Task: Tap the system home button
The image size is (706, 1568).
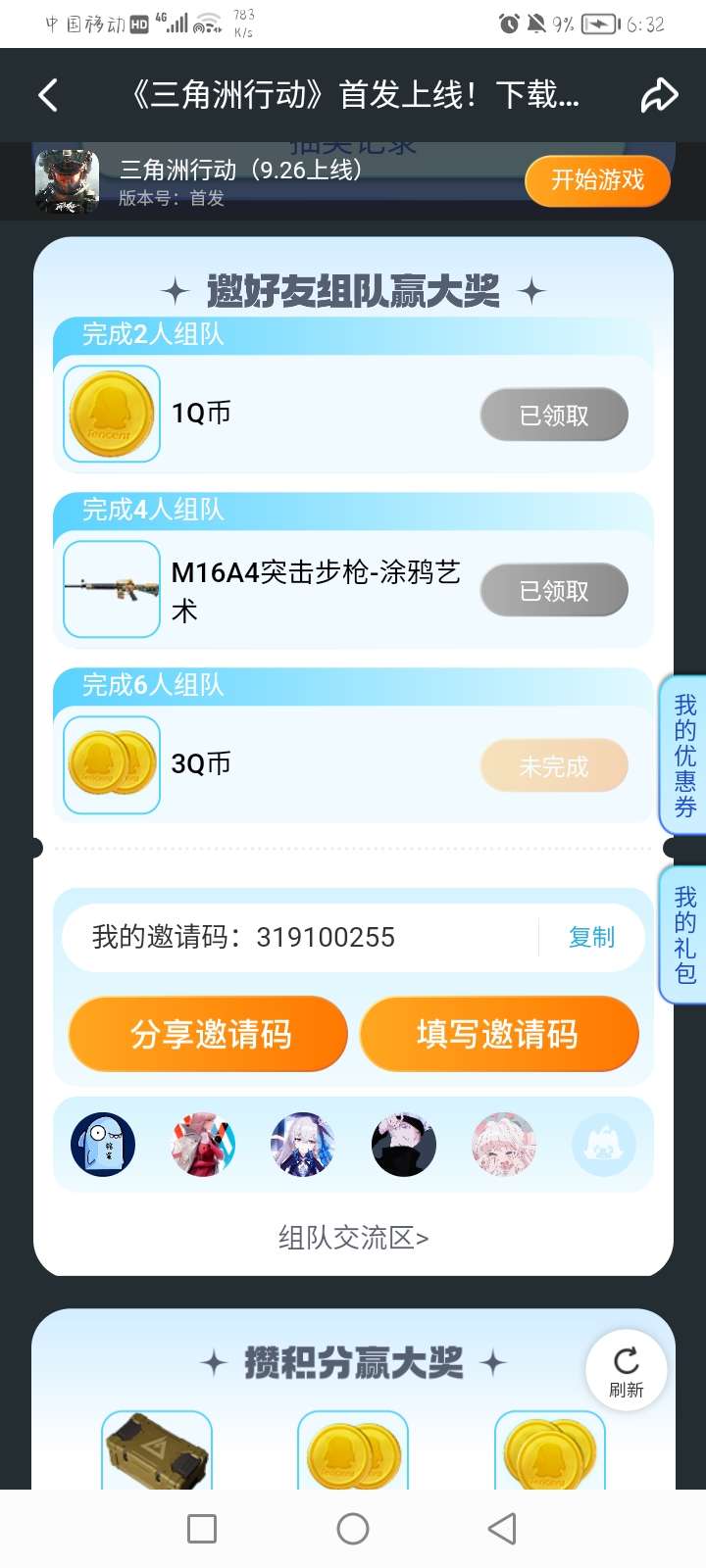Action: [353, 1529]
